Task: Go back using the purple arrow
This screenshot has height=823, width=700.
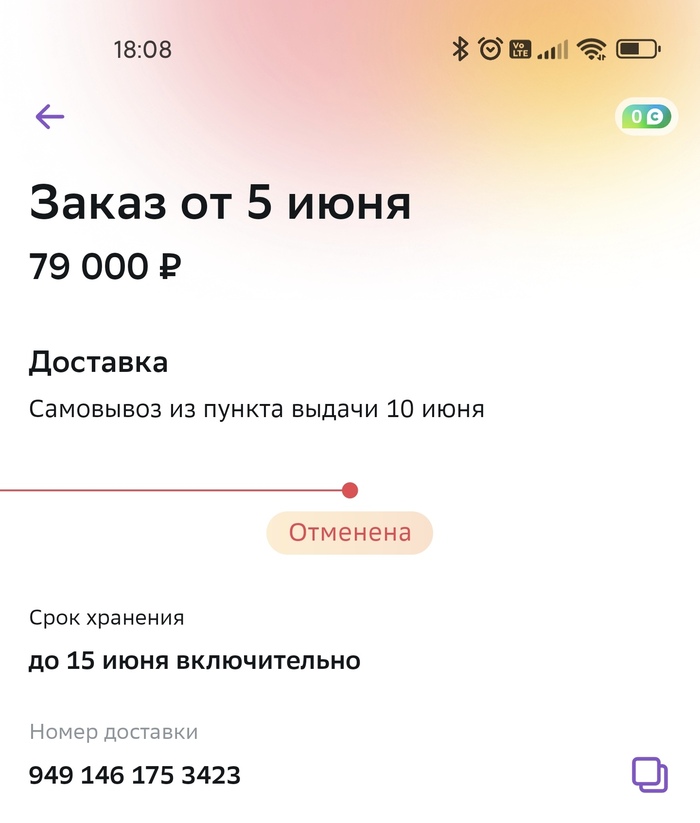Action: [49, 117]
